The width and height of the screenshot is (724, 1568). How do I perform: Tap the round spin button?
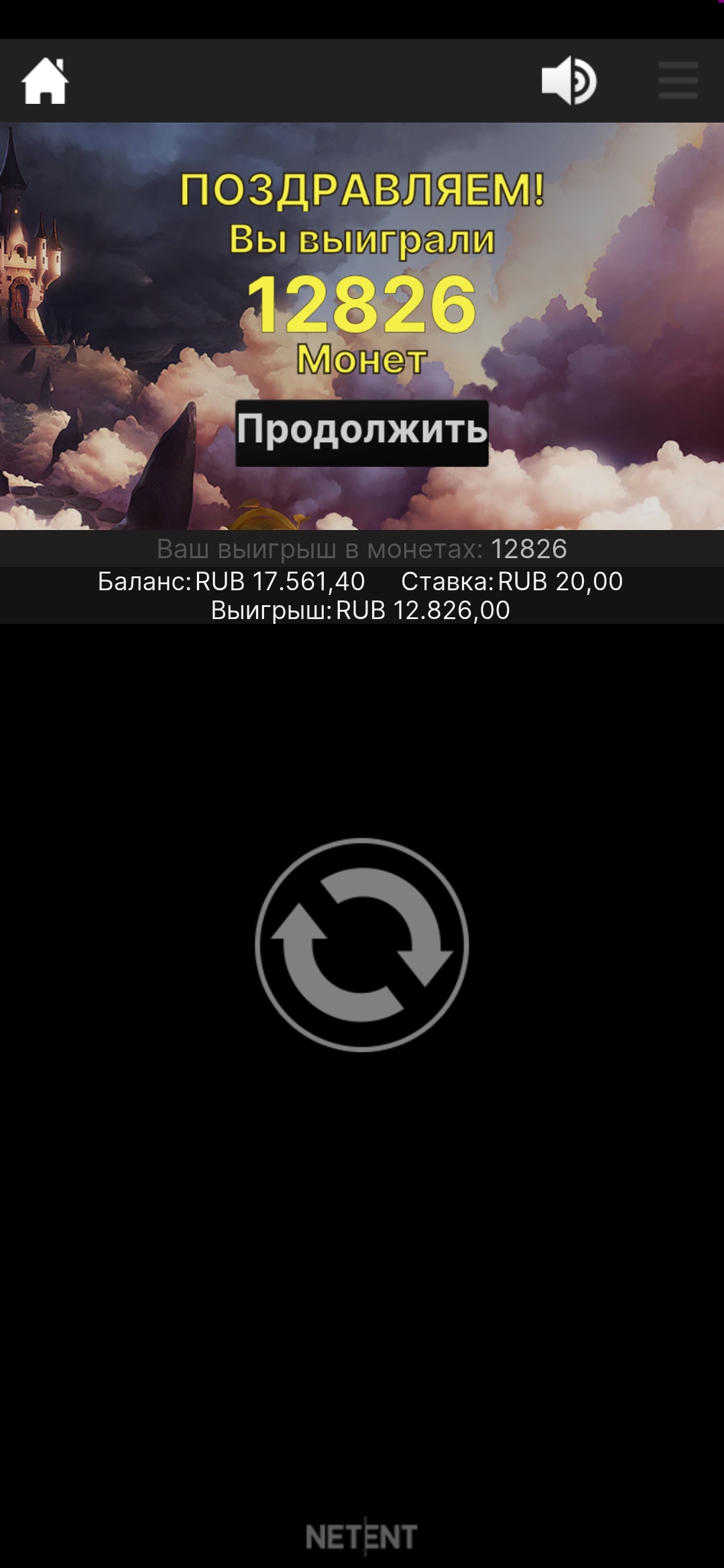(362, 945)
